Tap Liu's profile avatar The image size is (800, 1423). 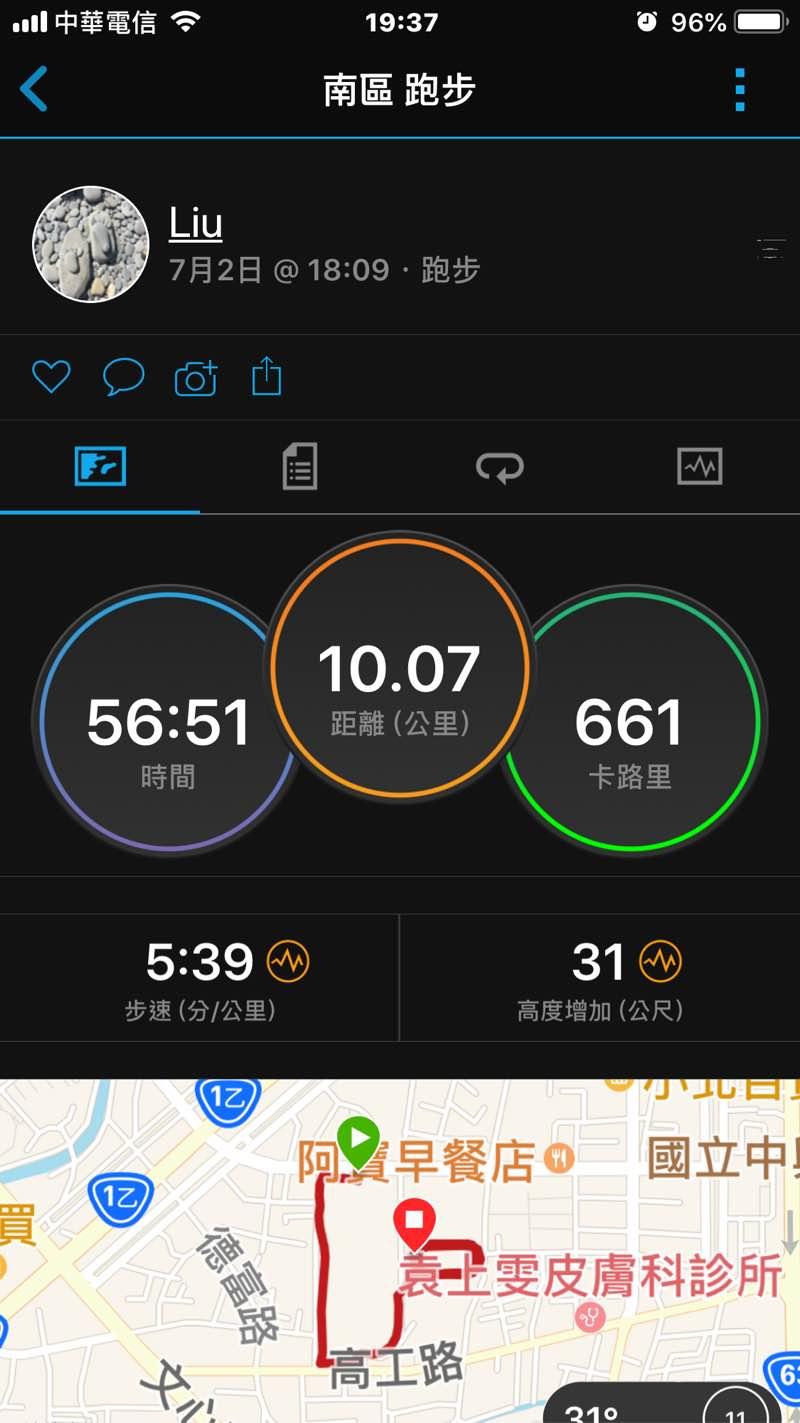click(91, 244)
